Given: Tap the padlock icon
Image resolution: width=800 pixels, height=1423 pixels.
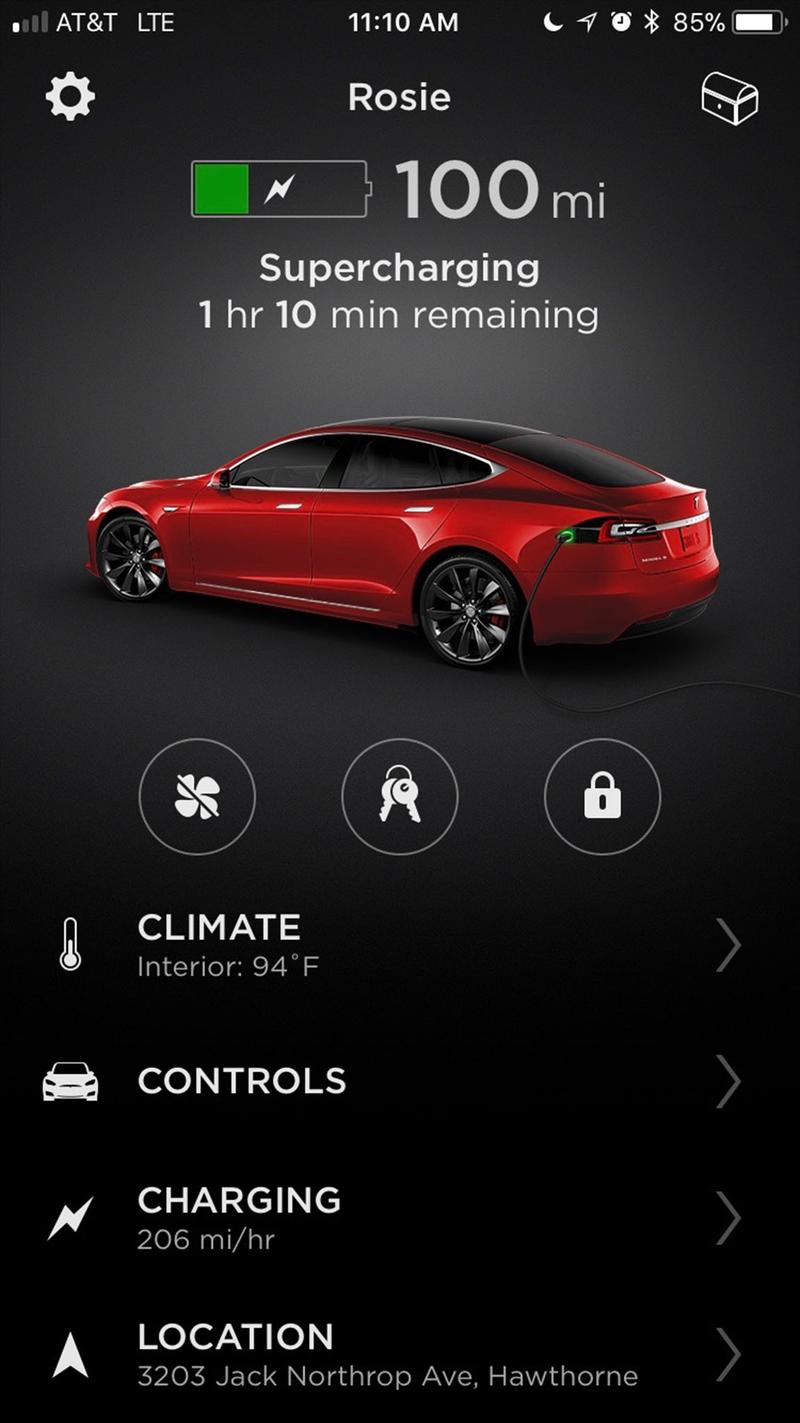Looking at the screenshot, I should point(602,797).
